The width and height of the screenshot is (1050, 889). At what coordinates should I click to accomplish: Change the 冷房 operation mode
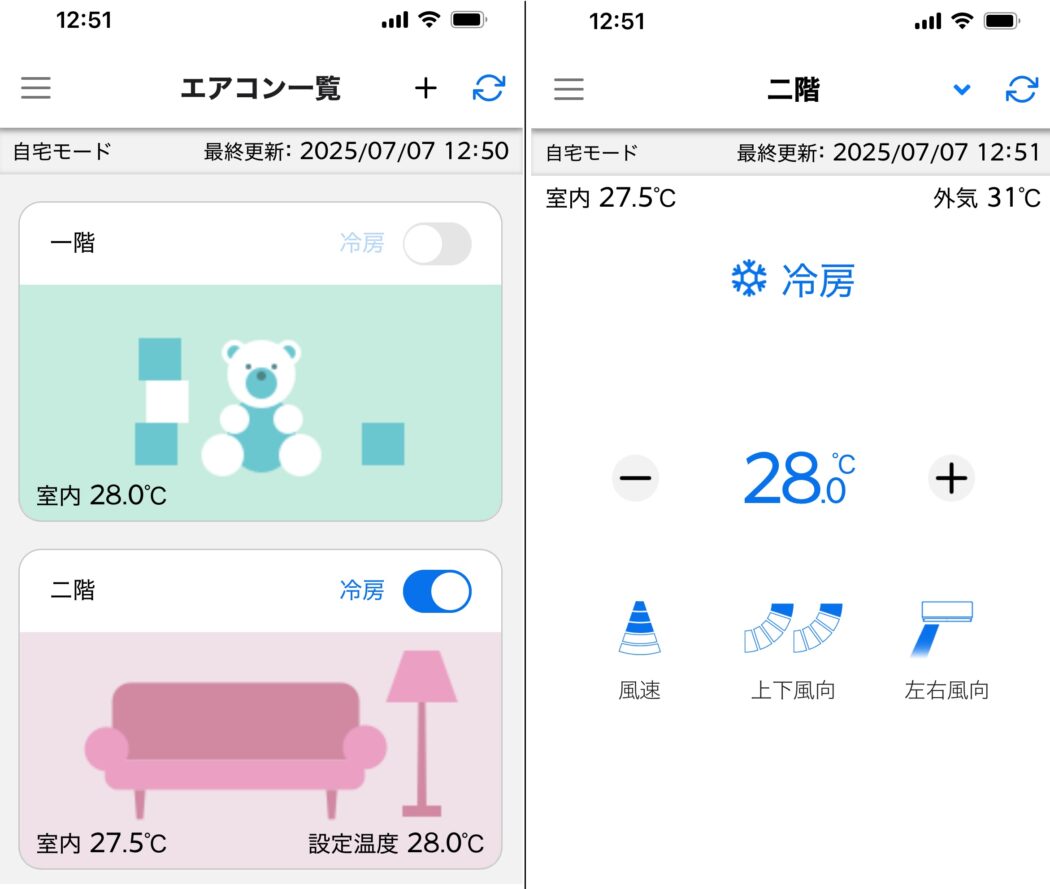(793, 281)
